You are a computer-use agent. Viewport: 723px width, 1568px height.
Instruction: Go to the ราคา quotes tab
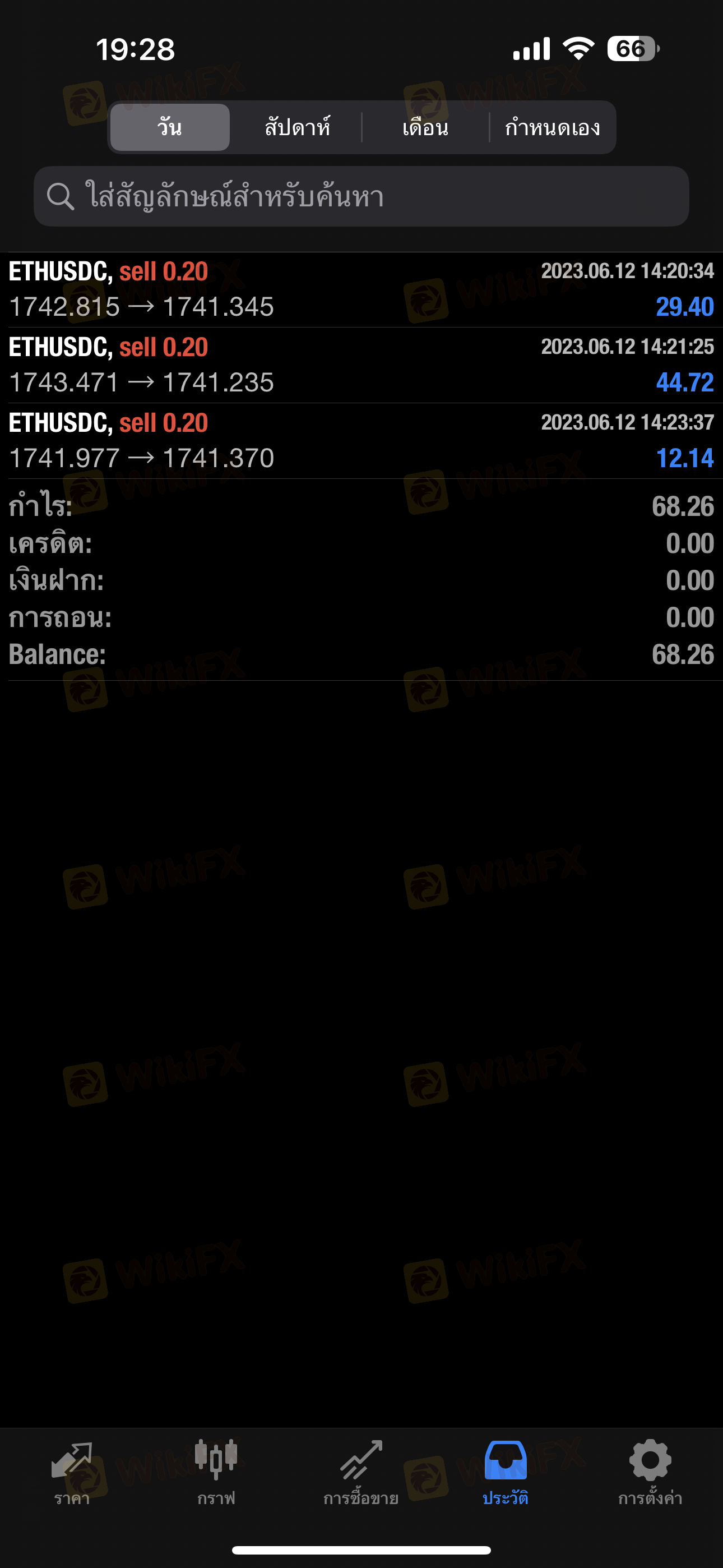[x=72, y=1473]
